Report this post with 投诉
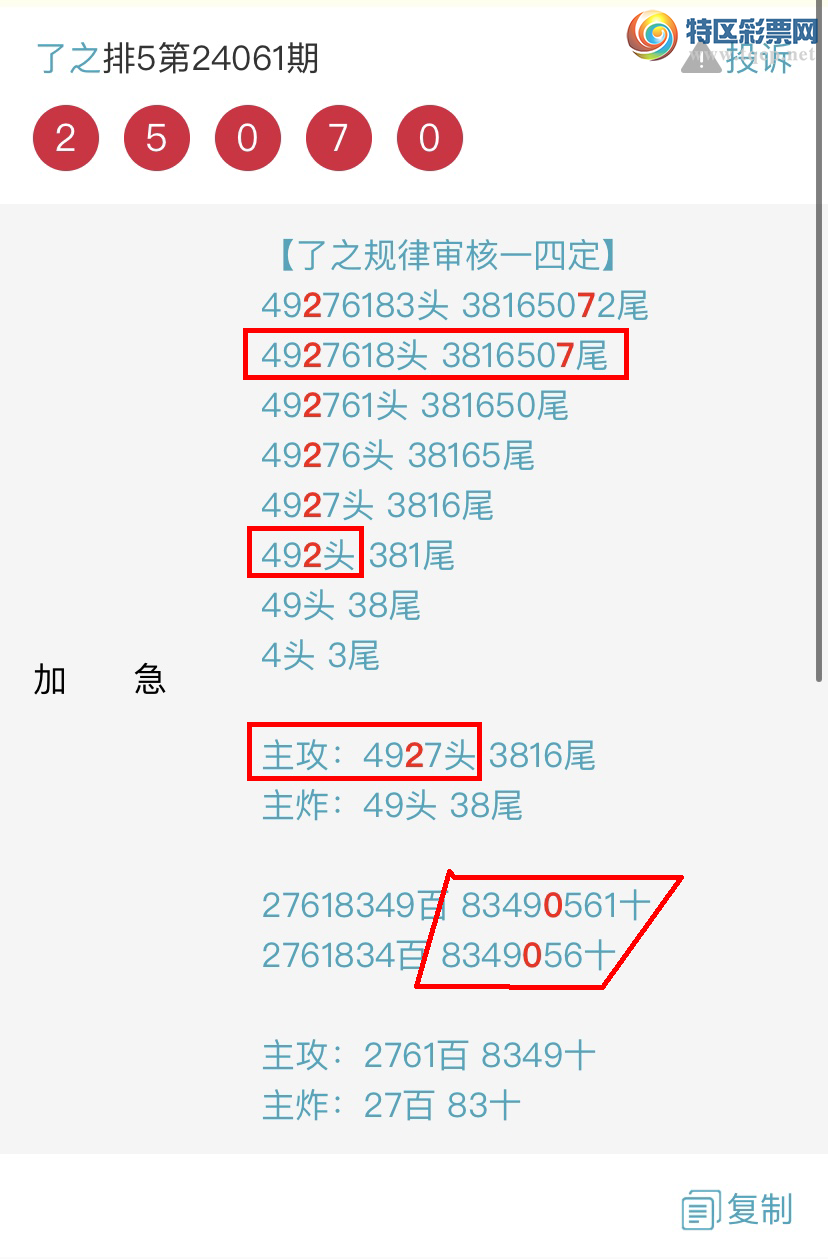This screenshot has width=828, height=1260. click(738, 58)
